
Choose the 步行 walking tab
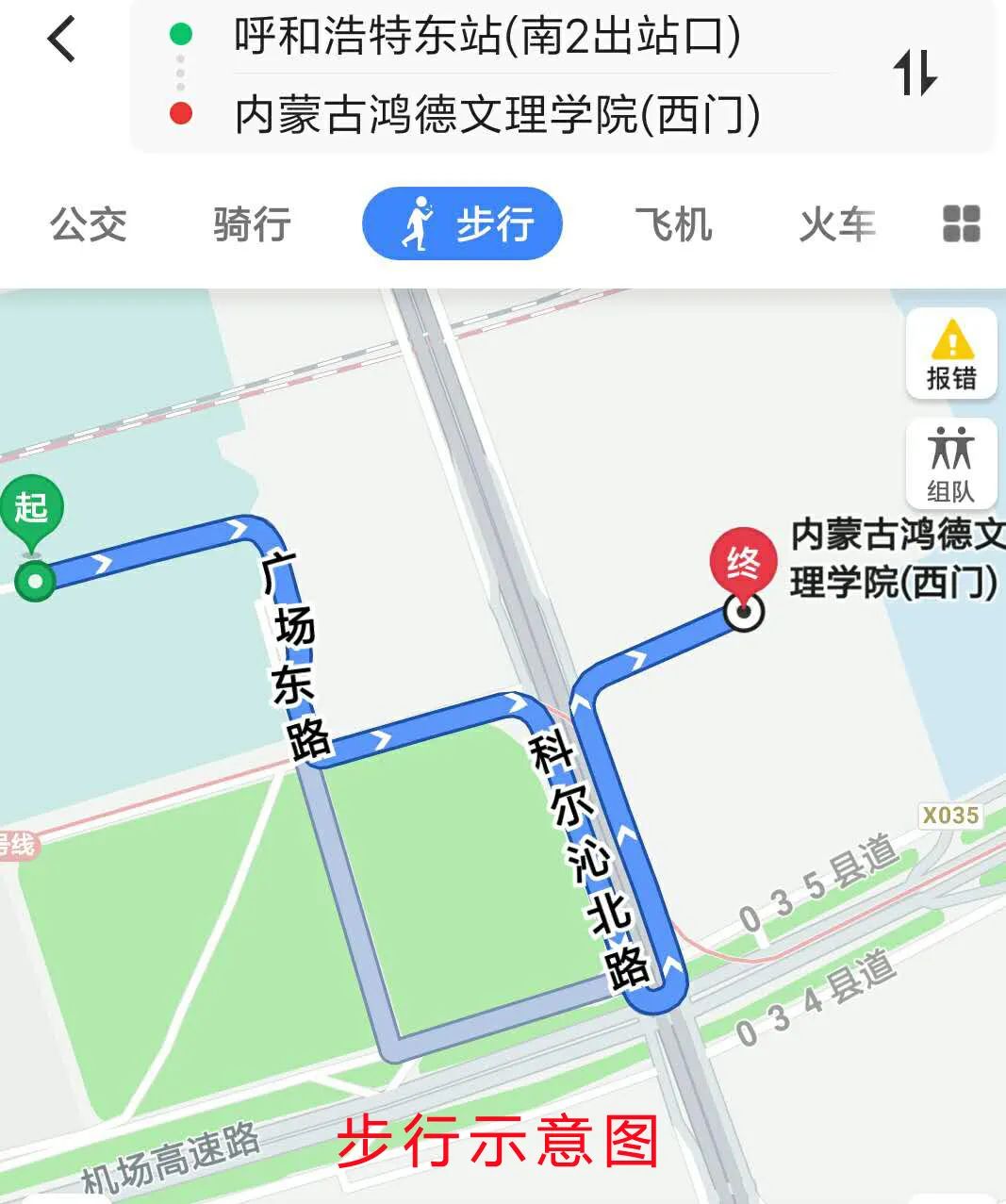click(x=462, y=224)
